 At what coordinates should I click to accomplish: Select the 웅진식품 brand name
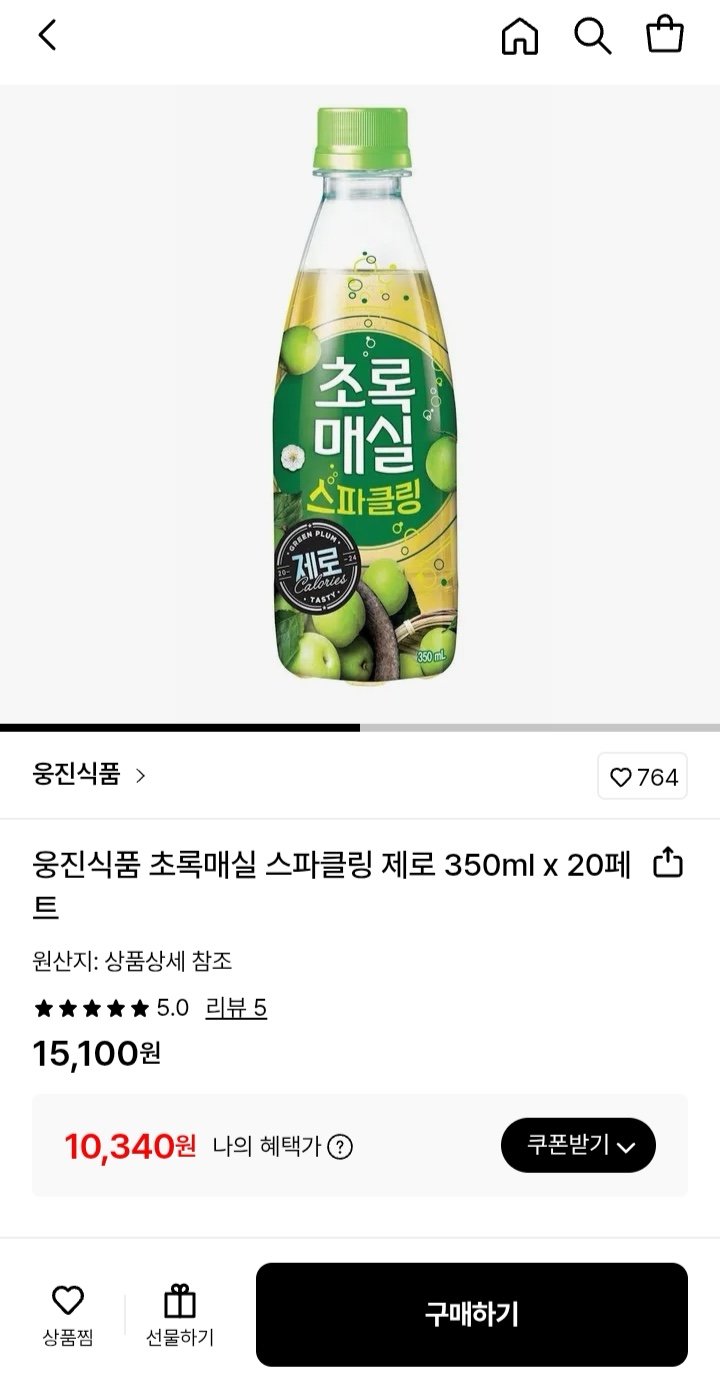pyautogui.click(x=77, y=776)
